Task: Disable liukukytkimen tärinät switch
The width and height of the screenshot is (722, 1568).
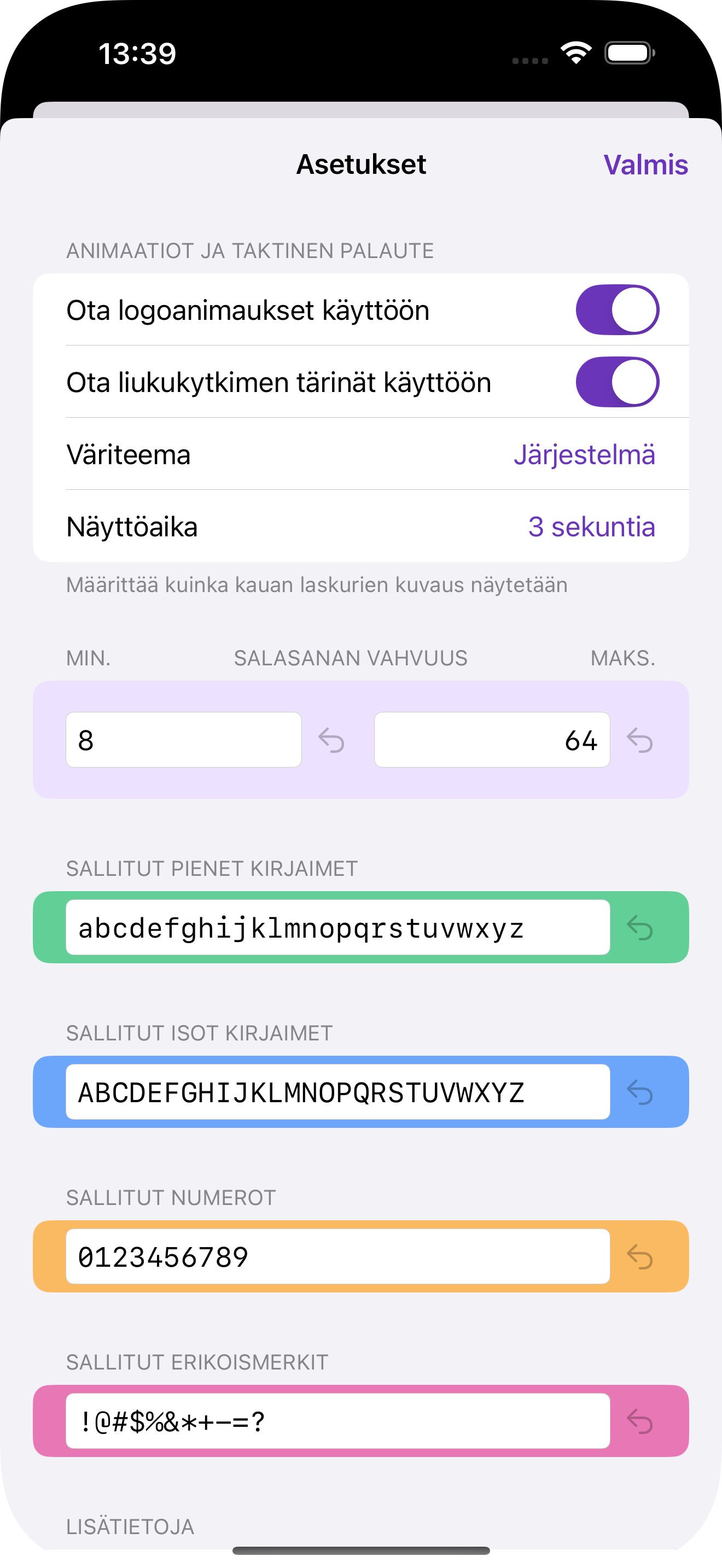Action: 616,382
